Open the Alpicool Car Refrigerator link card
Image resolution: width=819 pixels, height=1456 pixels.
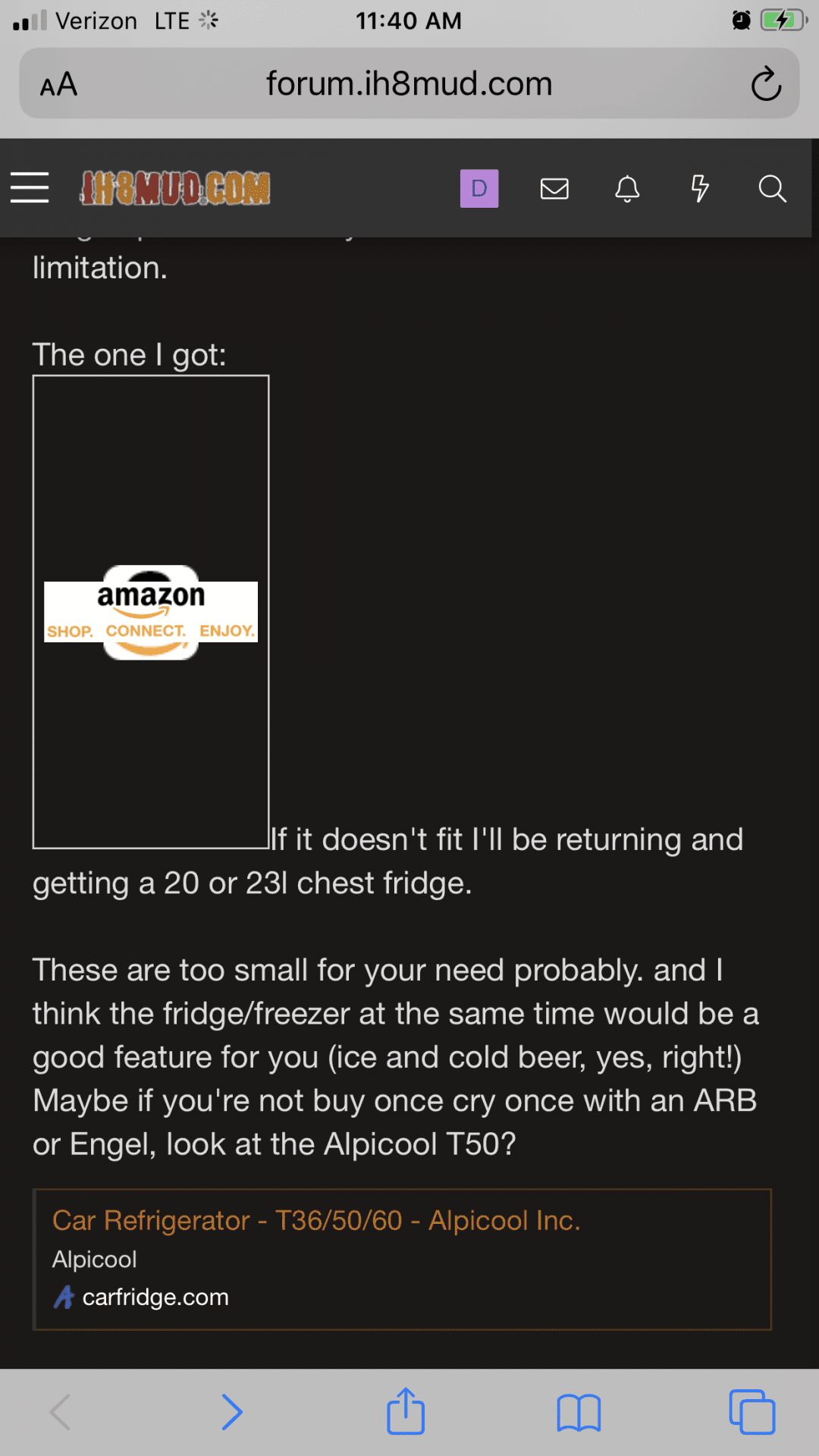(x=402, y=1259)
